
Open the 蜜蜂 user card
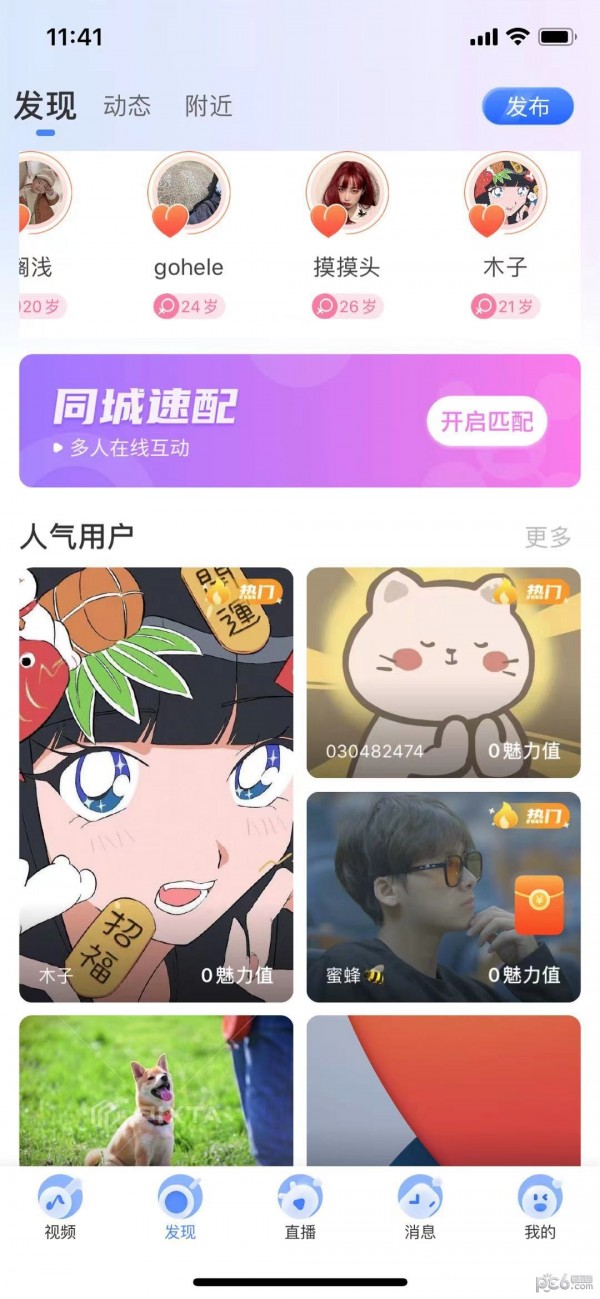tap(443, 897)
